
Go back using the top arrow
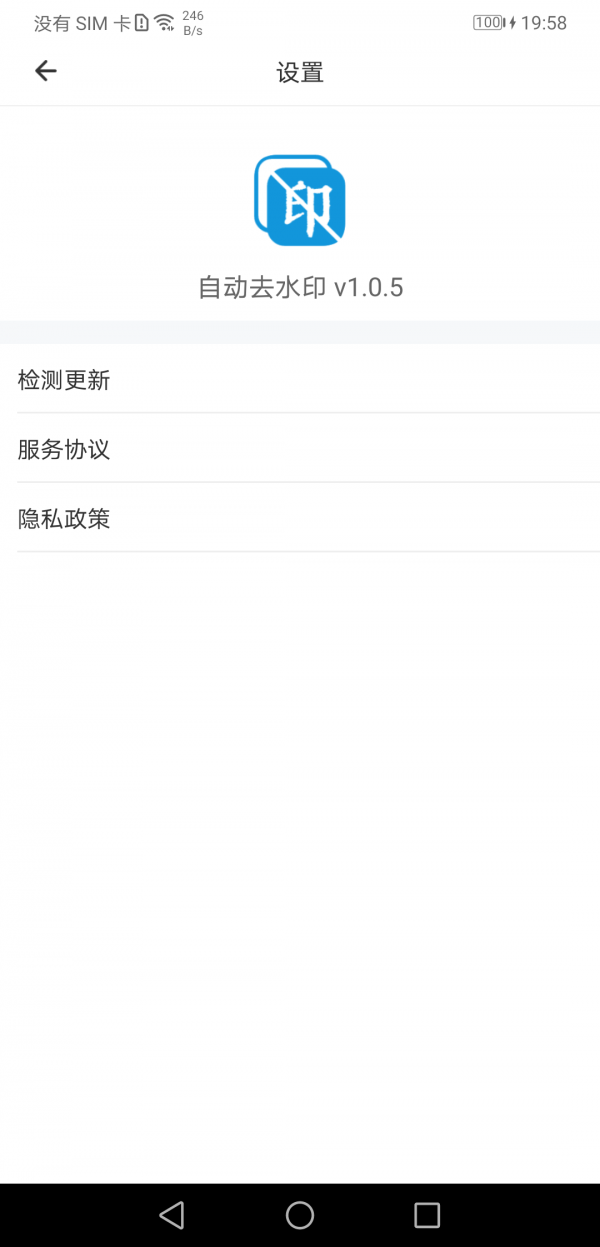(46, 71)
